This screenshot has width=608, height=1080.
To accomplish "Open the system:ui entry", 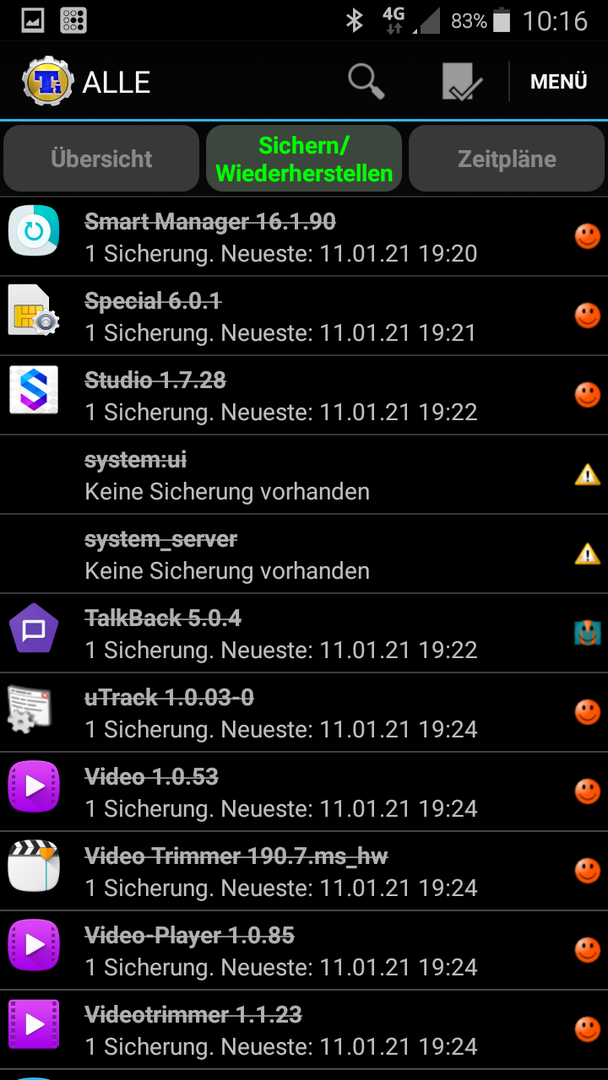I will pos(304,475).
